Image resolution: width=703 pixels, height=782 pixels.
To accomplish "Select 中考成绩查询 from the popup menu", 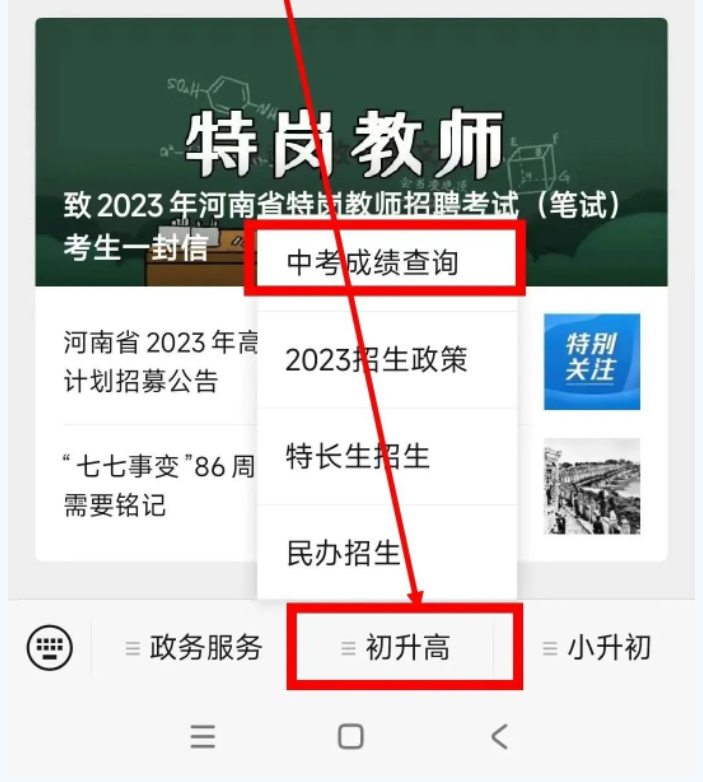I will point(386,262).
